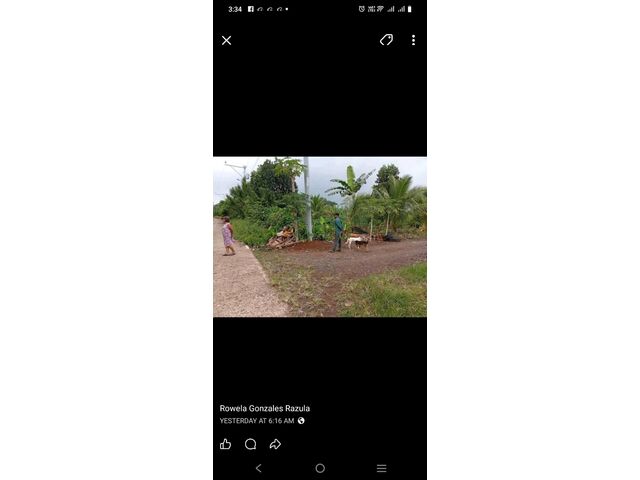
Task: Go back using system navigation bar
Action: (258, 468)
